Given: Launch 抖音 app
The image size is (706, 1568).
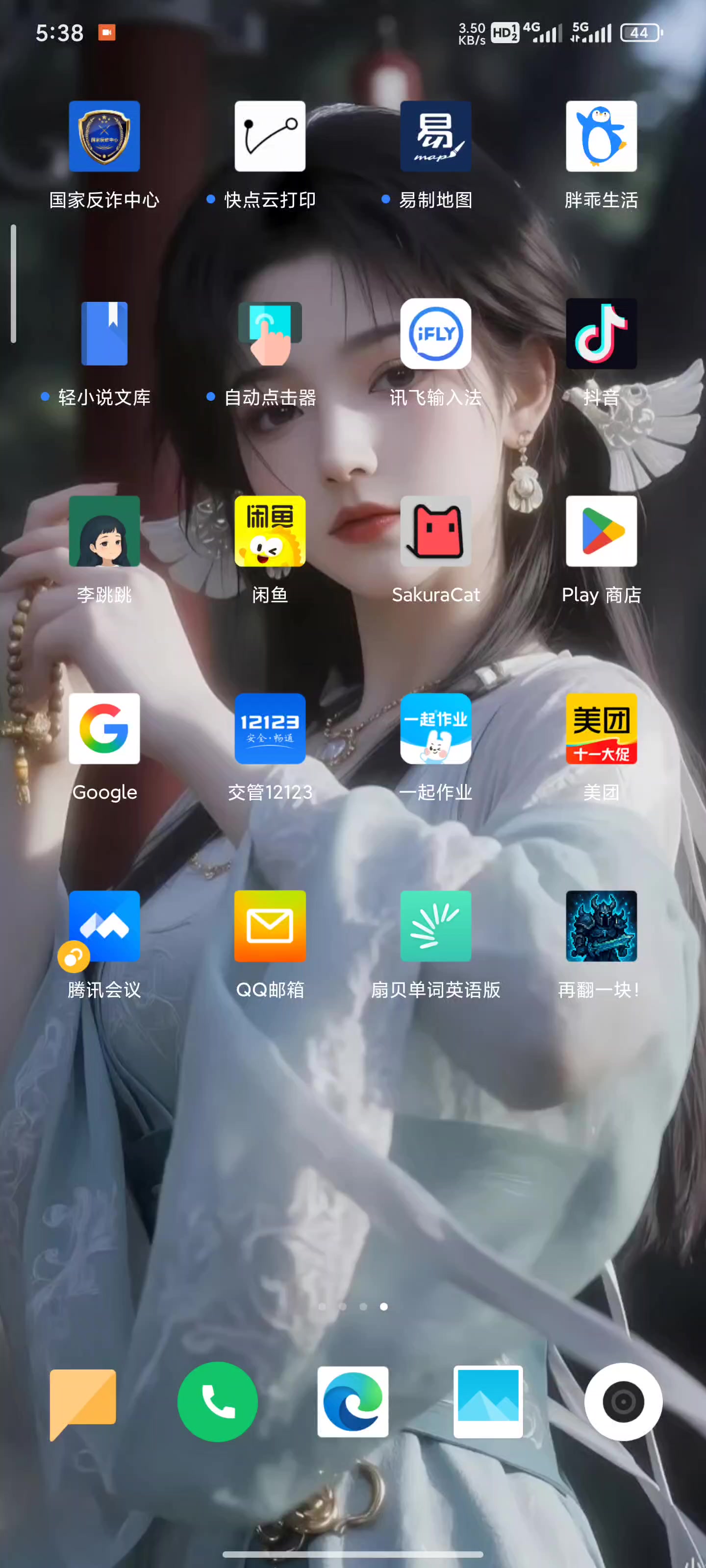Looking at the screenshot, I should [x=601, y=334].
